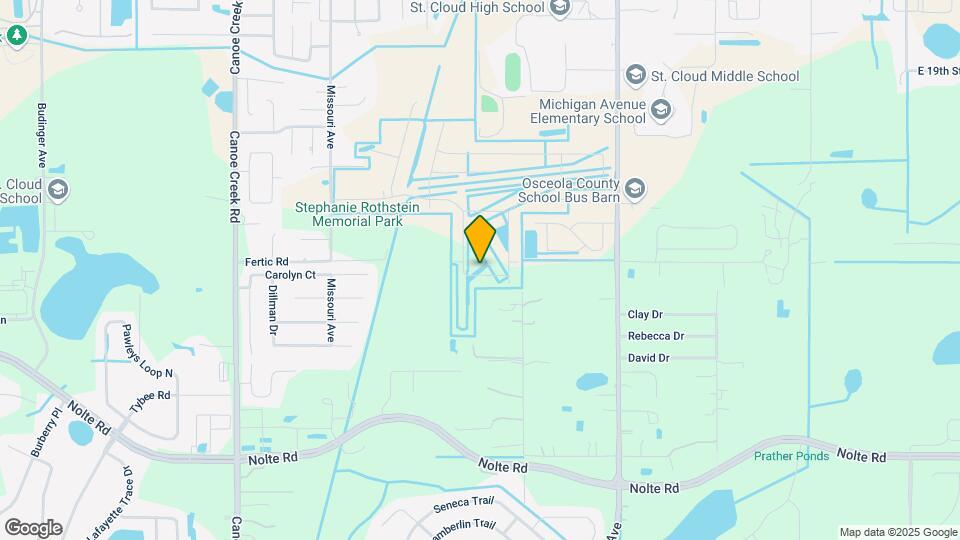Tap the orange location marker
The image size is (960, 540).
coord(480,239)
